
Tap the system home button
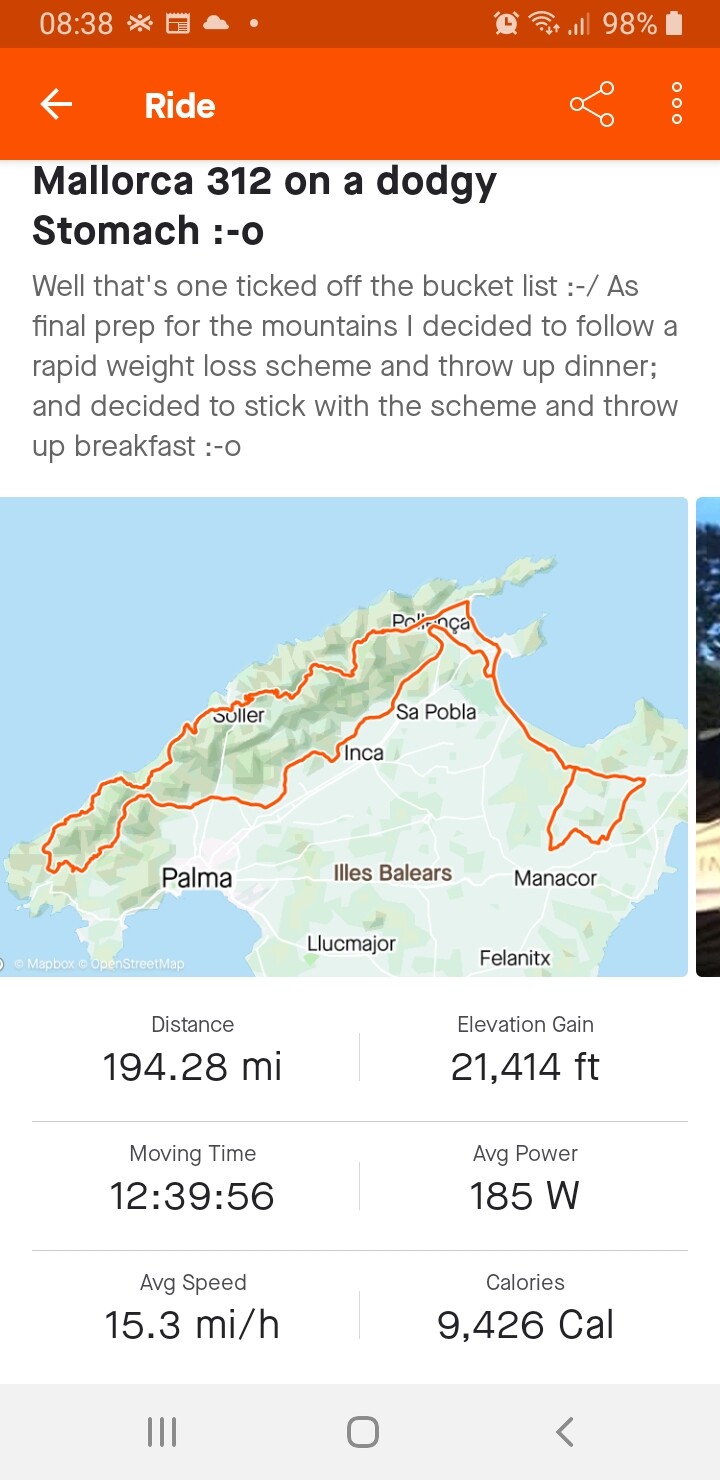[x=362, y=1432]
